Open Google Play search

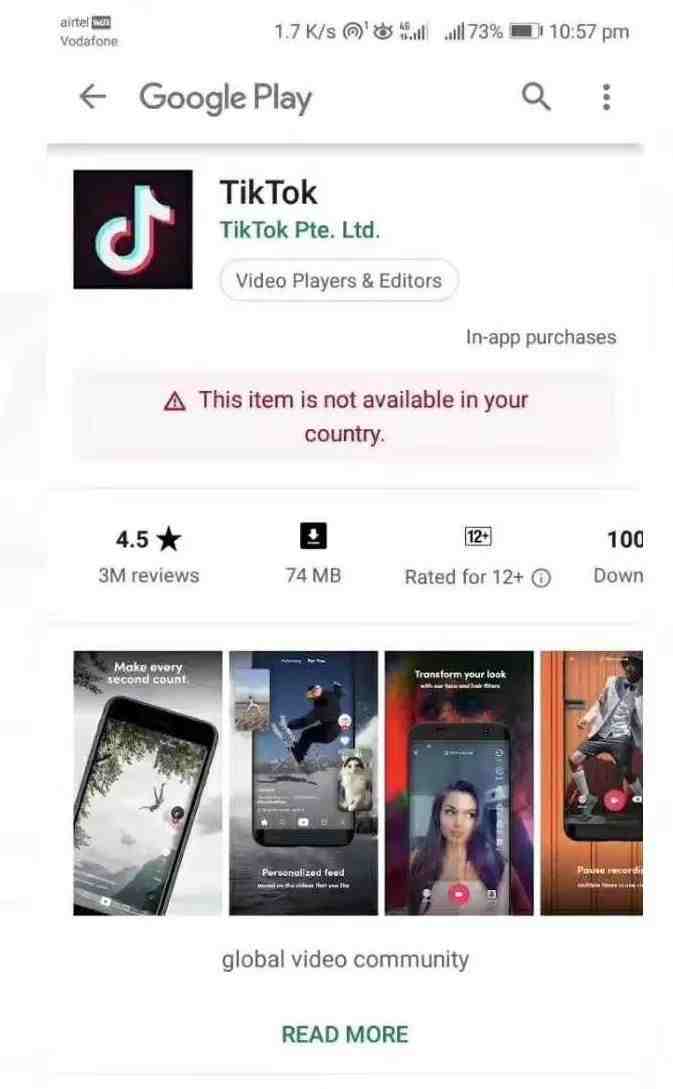(x=537, y=97)
